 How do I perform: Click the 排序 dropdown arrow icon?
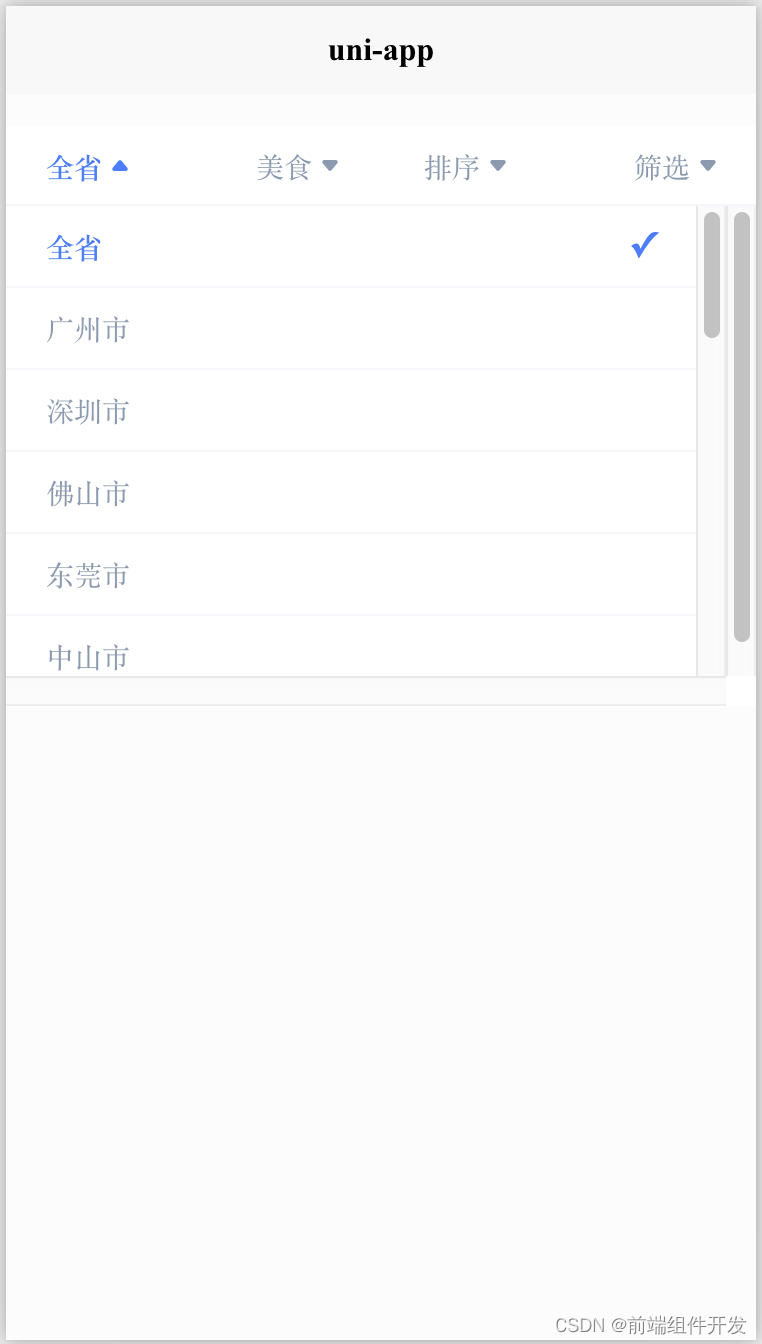498,166
